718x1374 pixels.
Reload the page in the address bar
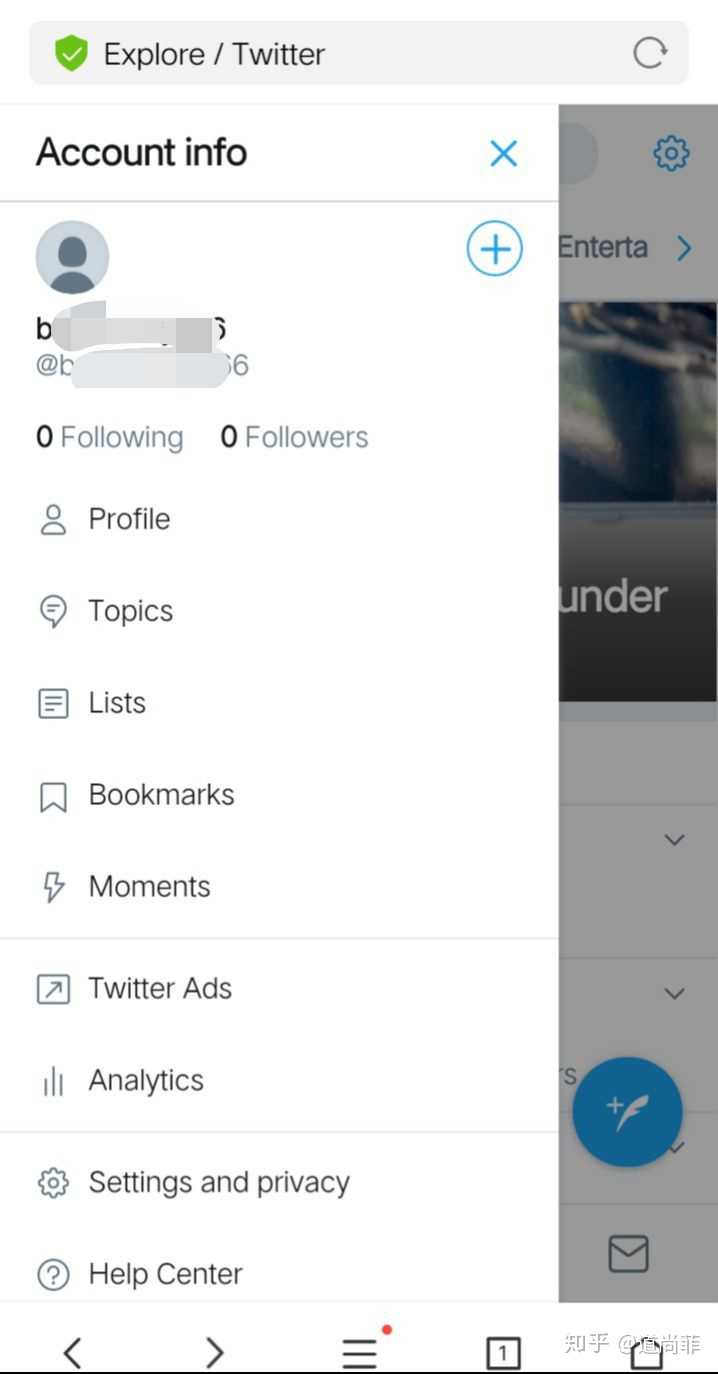click(x=650, y=53)
